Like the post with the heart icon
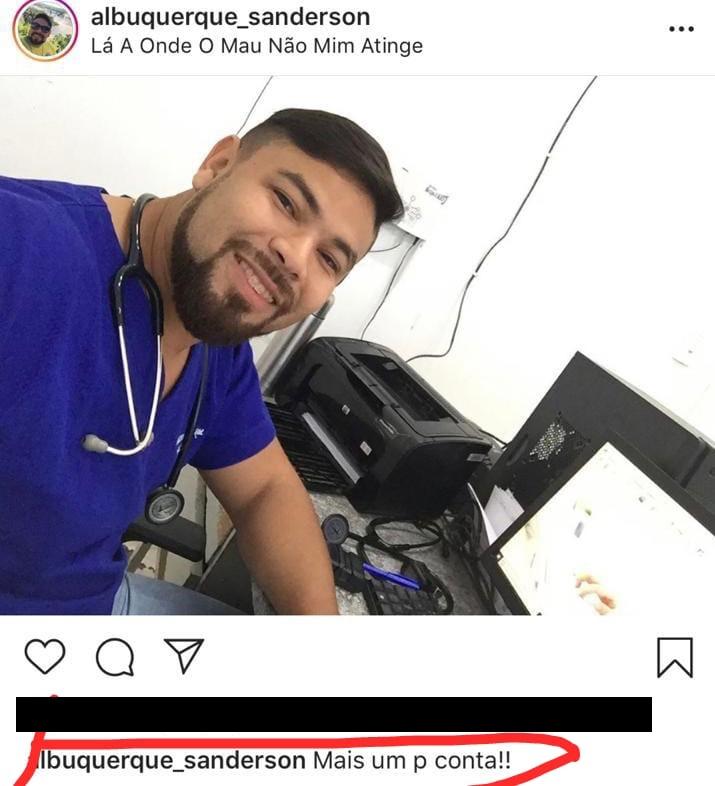Screen dimensions: 715x786 click(x=44, y=656)
